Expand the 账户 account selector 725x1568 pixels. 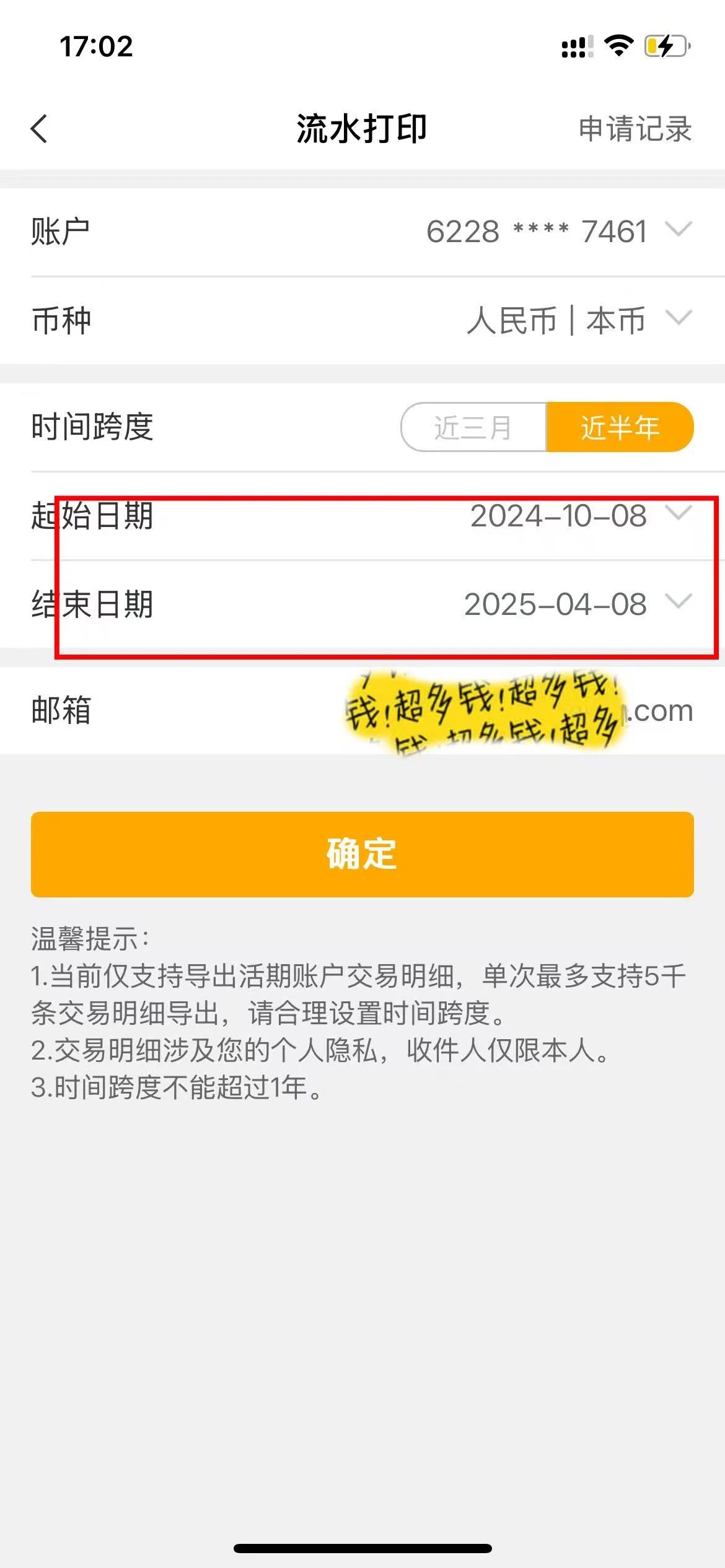pos(362,232)
